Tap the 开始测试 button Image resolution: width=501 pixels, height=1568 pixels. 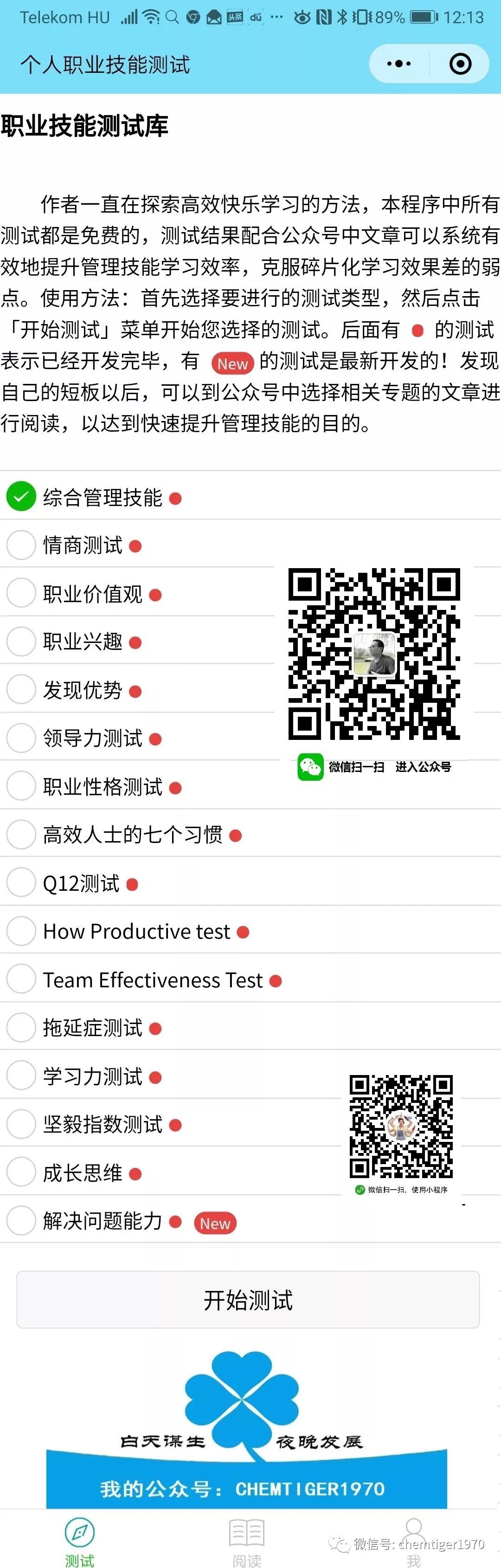[247, 1300]
